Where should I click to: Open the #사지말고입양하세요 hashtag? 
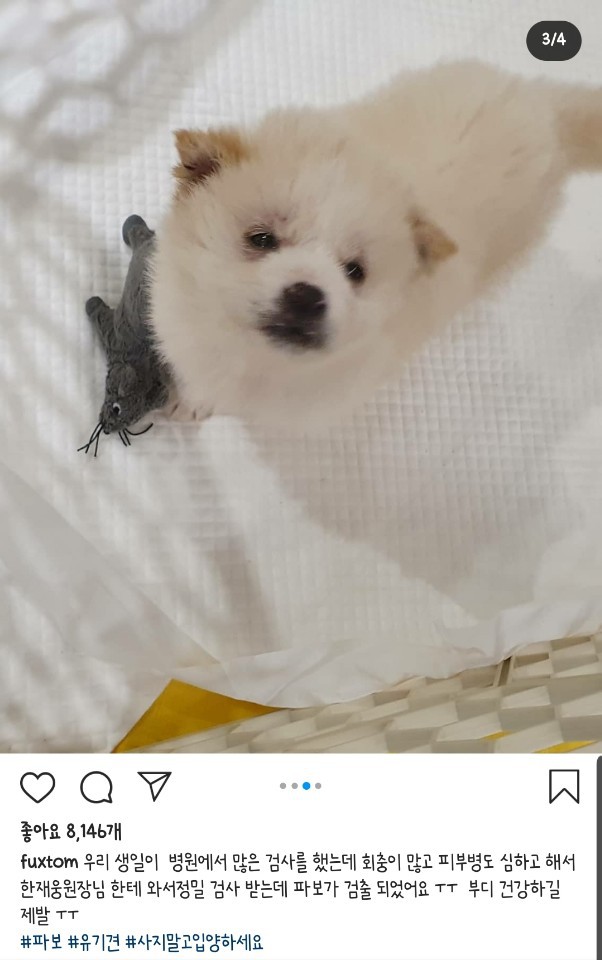pos(194,942)
